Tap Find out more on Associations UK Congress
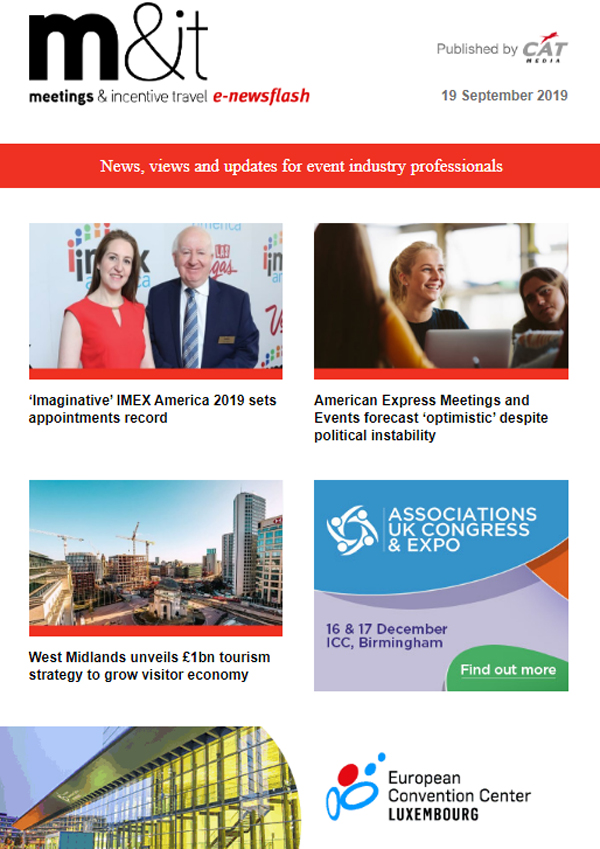Image resolution: width=600 pixels, height=849 pixels. click(x=507, y=670)
